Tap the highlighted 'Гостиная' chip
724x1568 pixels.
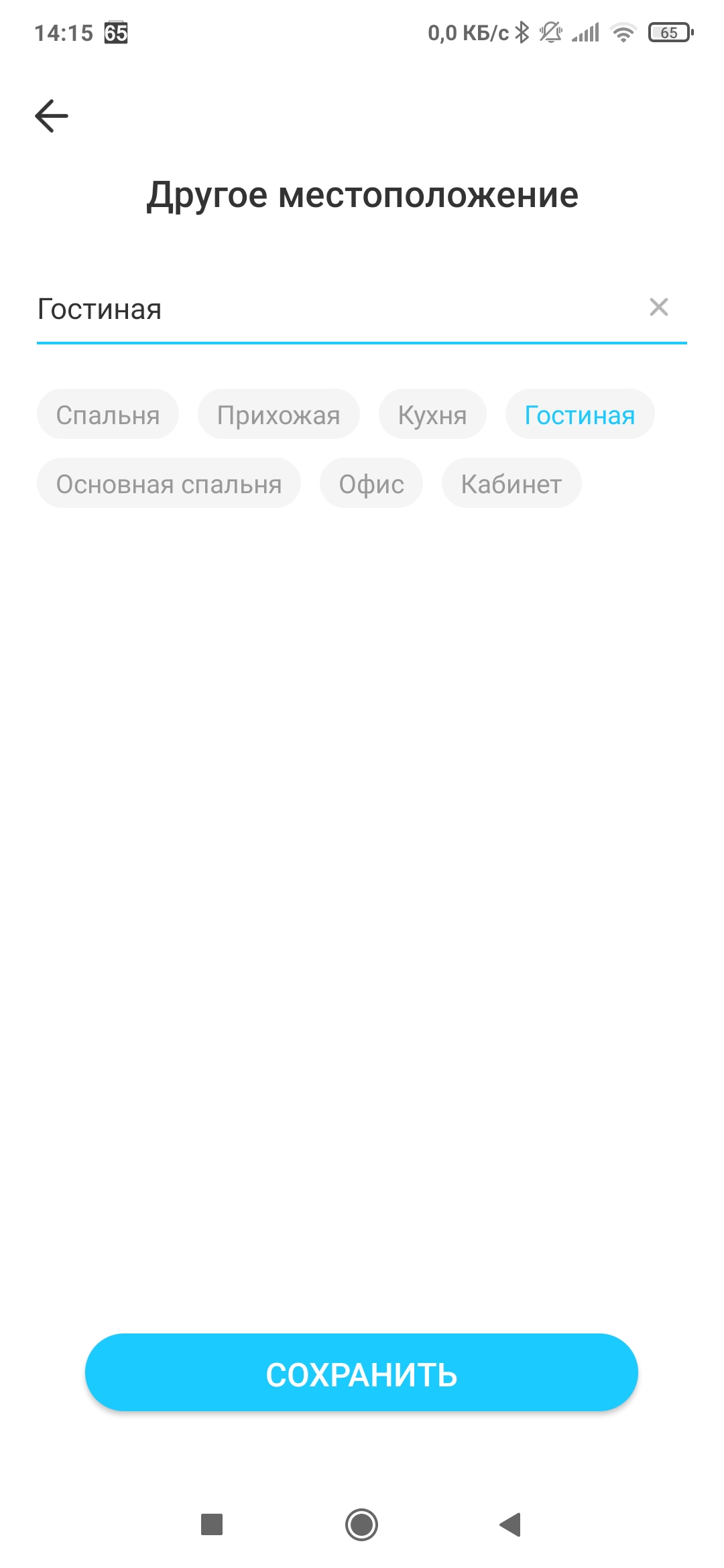tap(579, 415)
